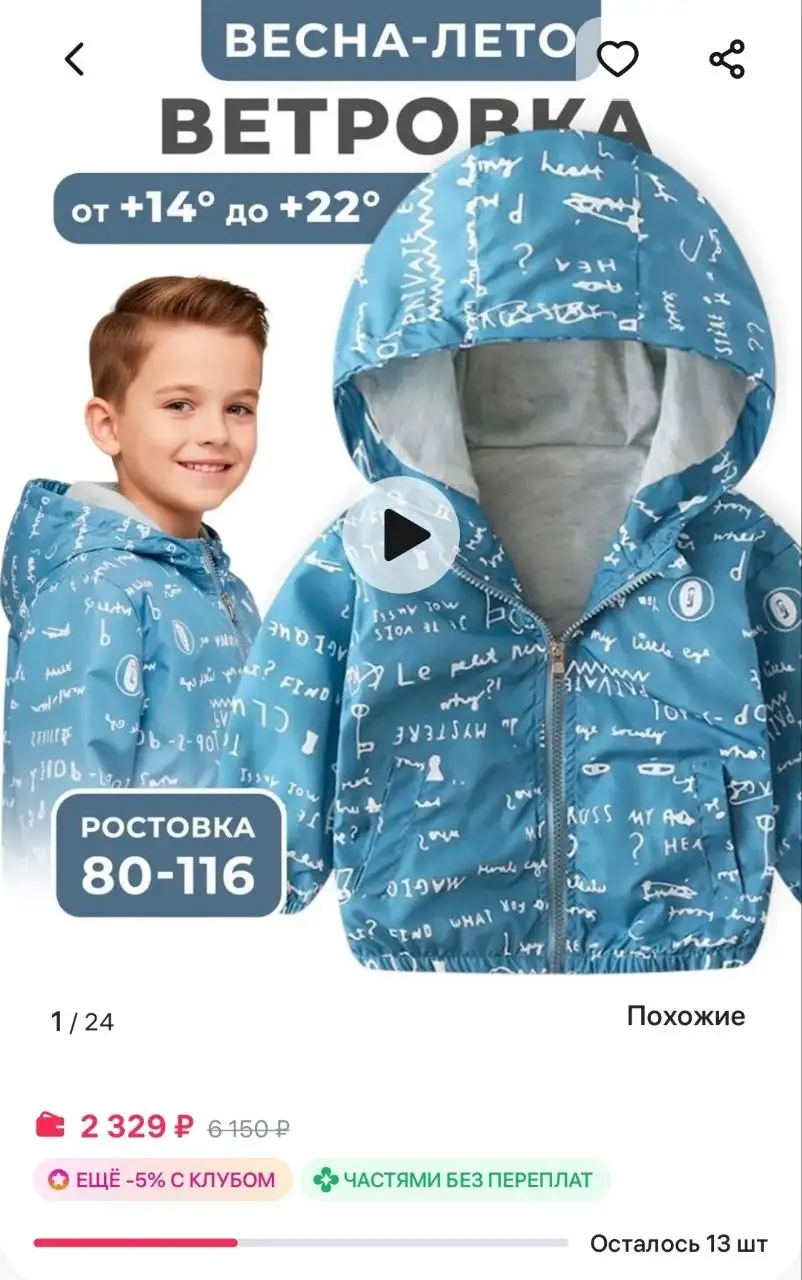The width and height of the screenshot is (802, 1280).
Task: Open ЧАСТЯМИ БЕЗ ПЕРЕПЛАТ installment info
Action: point(456,1180)
